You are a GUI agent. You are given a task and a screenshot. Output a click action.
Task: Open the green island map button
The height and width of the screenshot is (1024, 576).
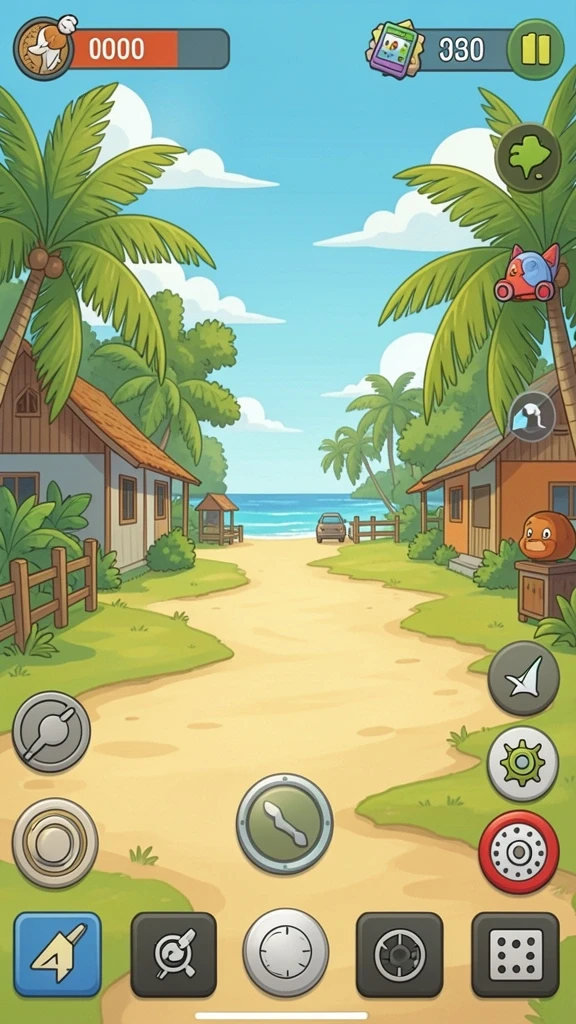(528, 157)
